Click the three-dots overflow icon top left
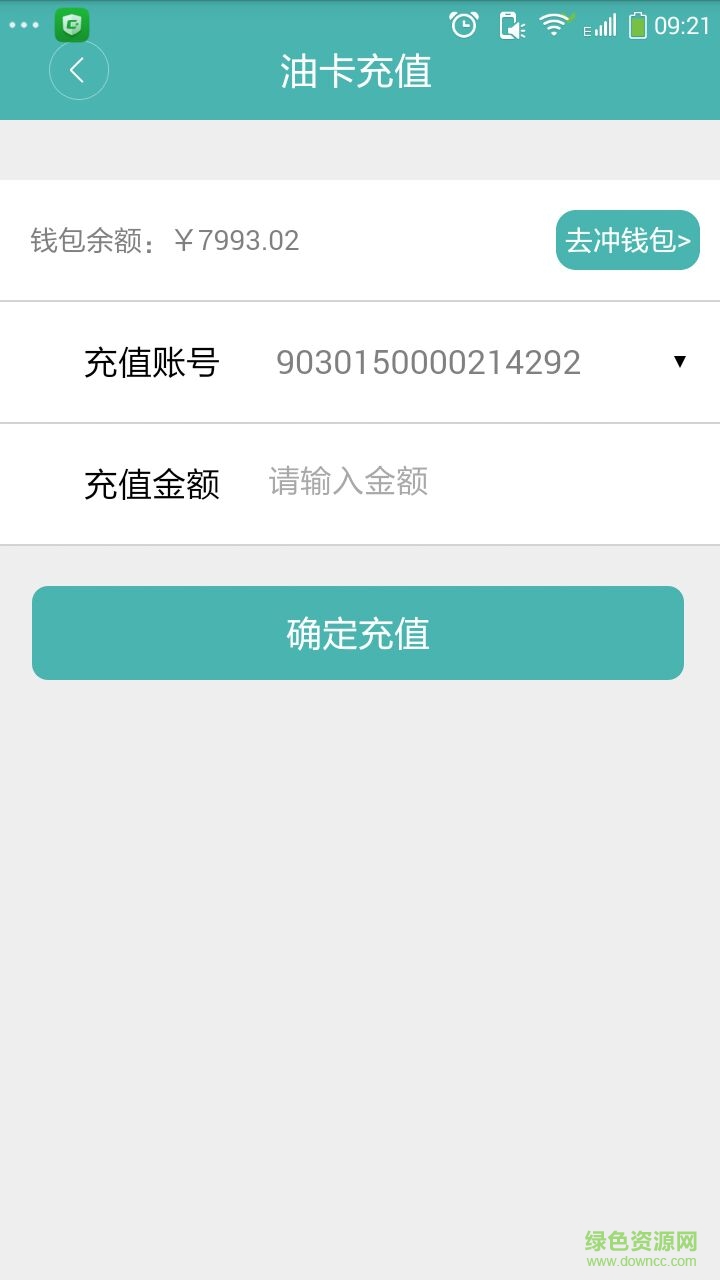Viewport: 720px width, 1280px height. pos(22,24)
